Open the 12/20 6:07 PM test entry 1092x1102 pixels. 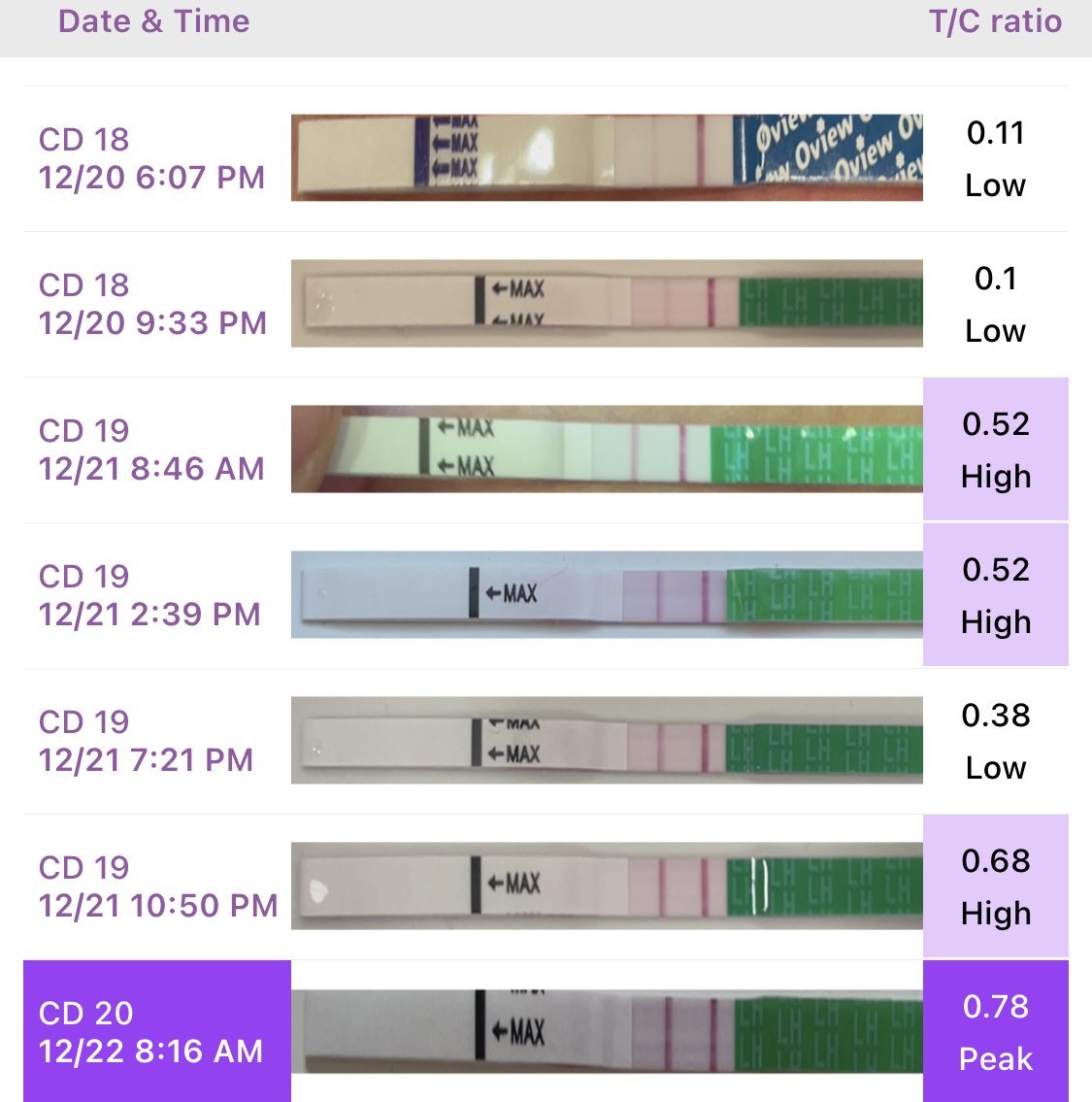151,158
